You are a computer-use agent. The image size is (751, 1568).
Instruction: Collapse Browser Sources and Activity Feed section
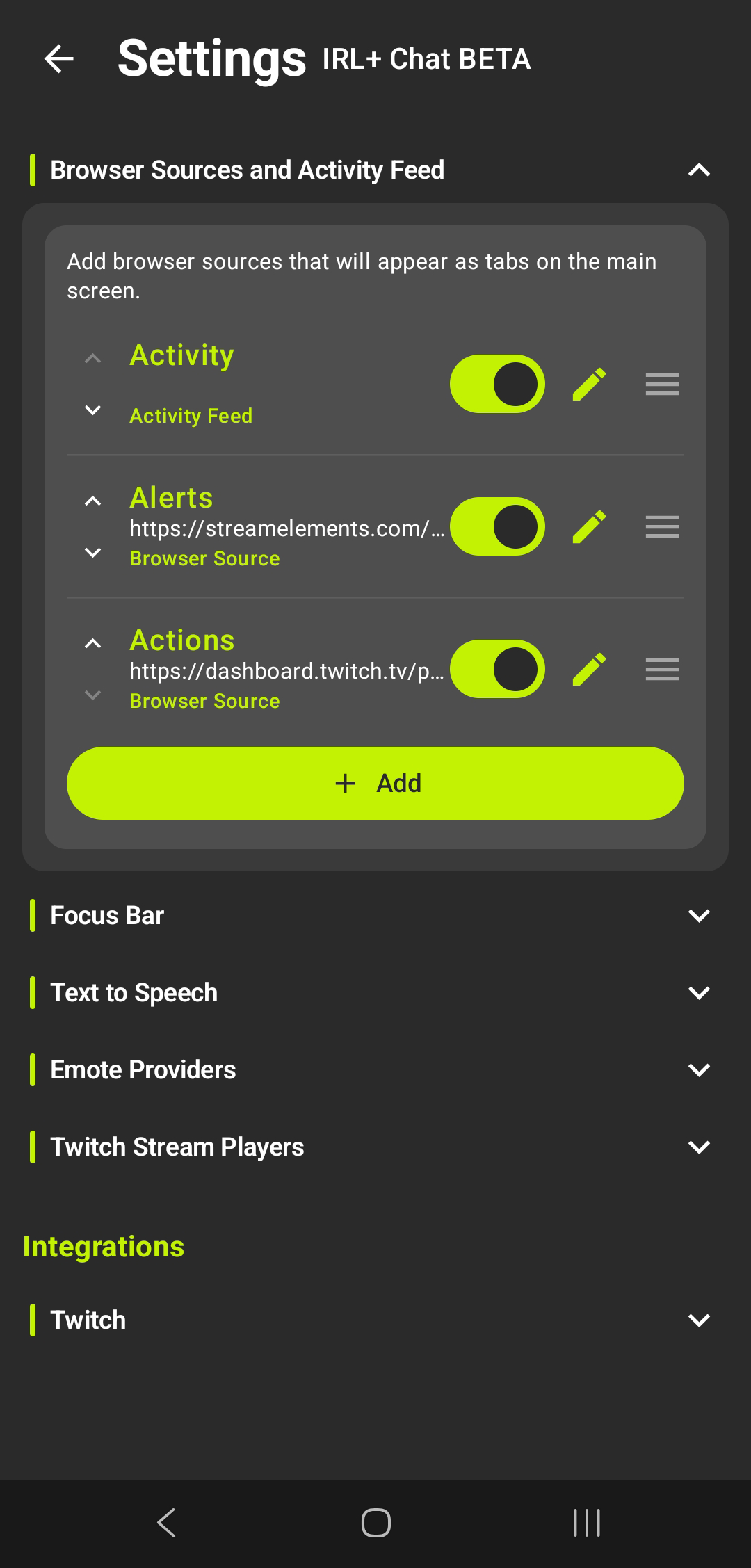(x=698, y=170)
